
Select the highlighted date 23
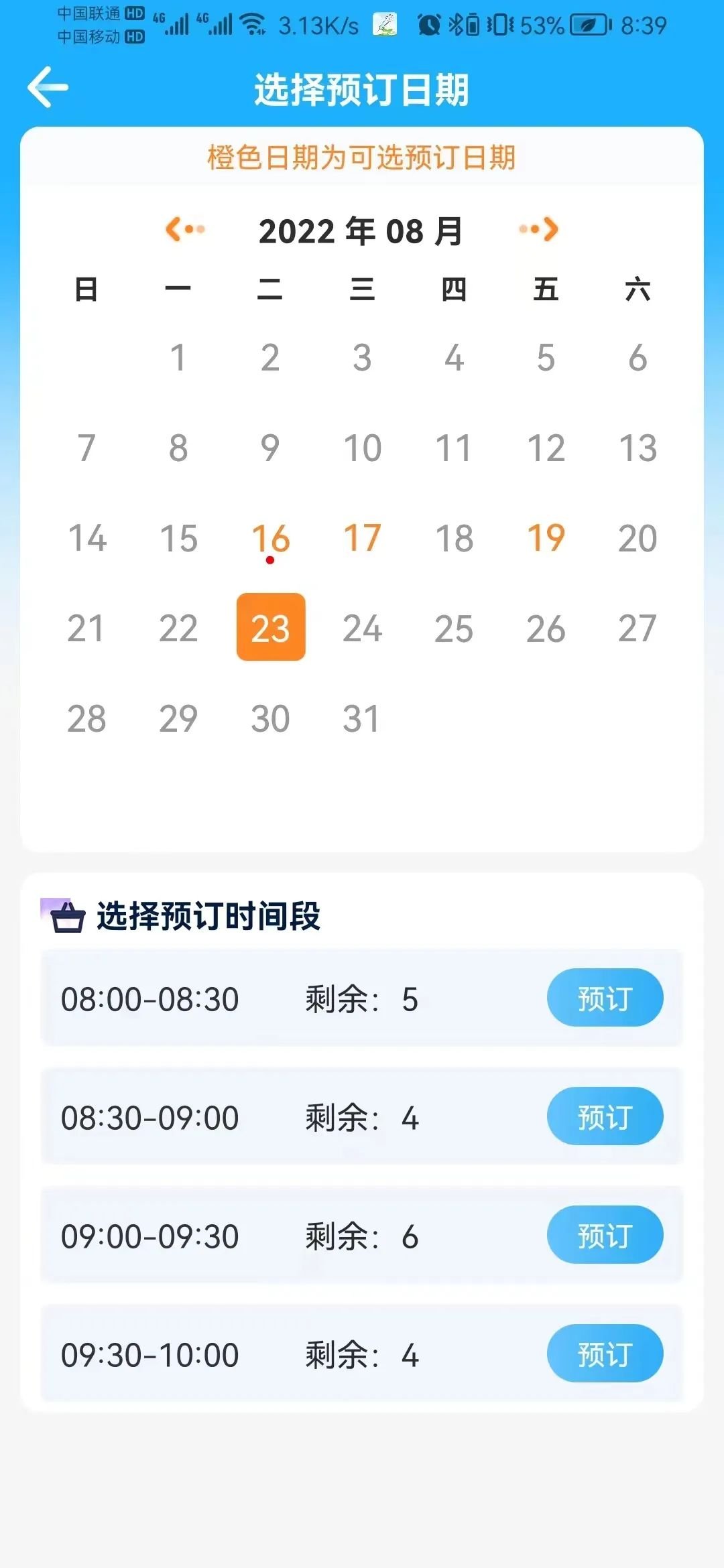271,627
